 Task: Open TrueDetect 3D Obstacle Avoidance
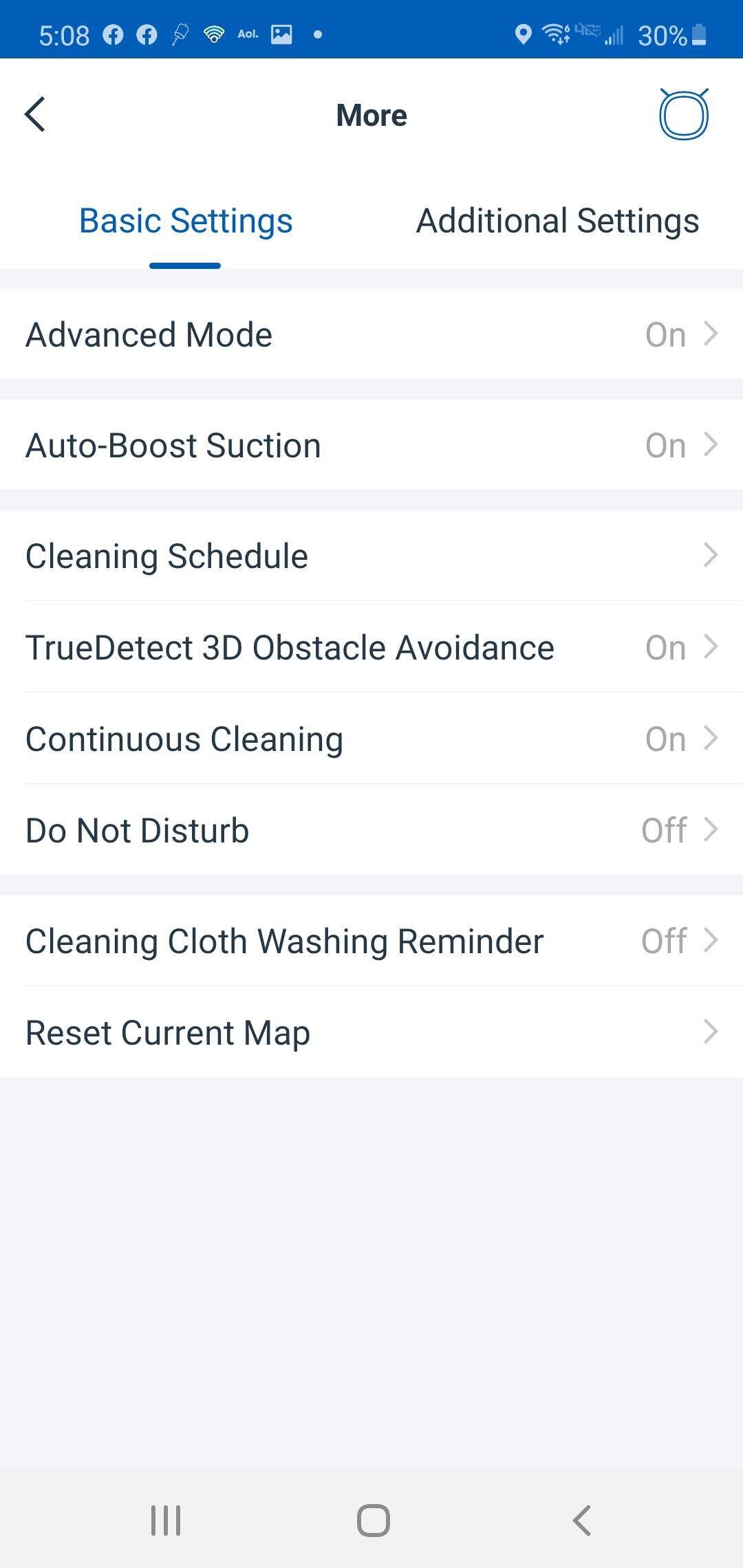coord(371,648)
